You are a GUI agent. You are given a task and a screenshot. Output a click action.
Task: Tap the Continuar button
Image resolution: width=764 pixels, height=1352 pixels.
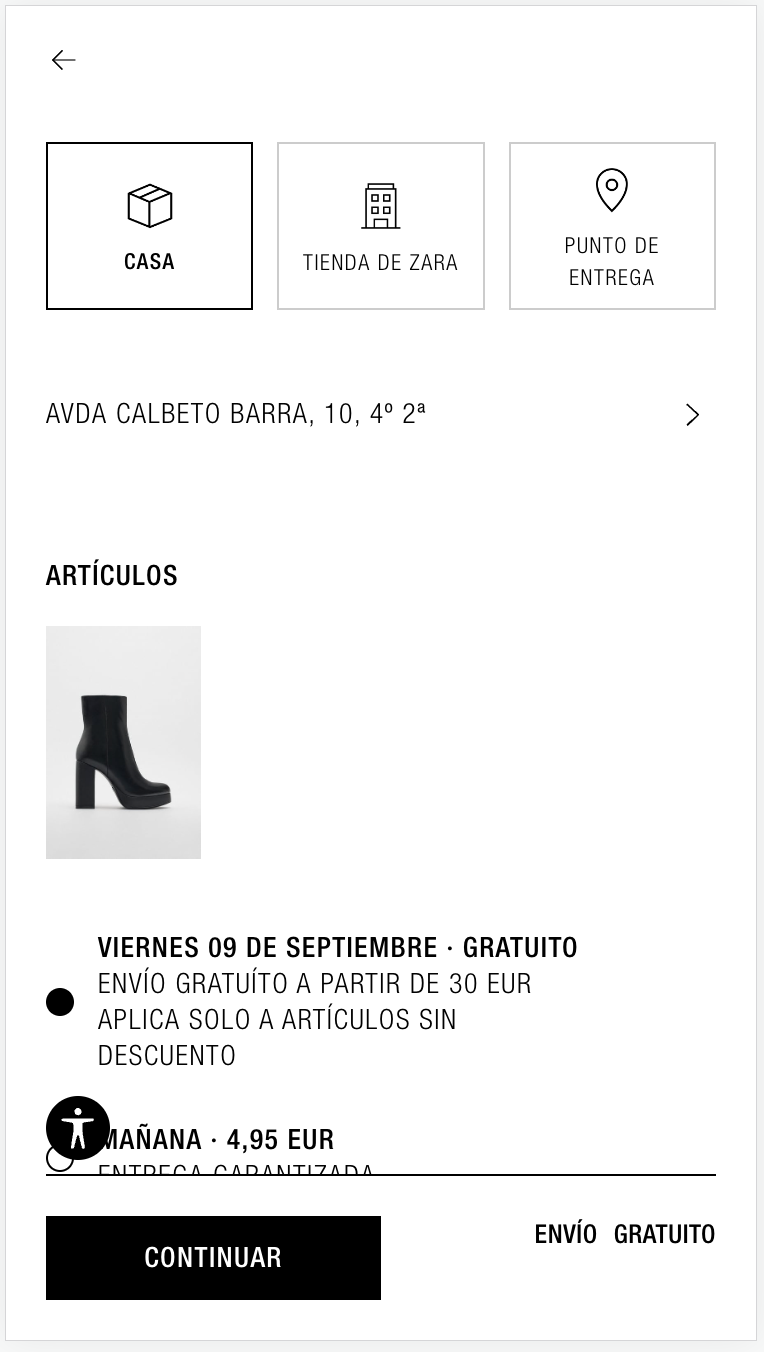(213, 1258)
